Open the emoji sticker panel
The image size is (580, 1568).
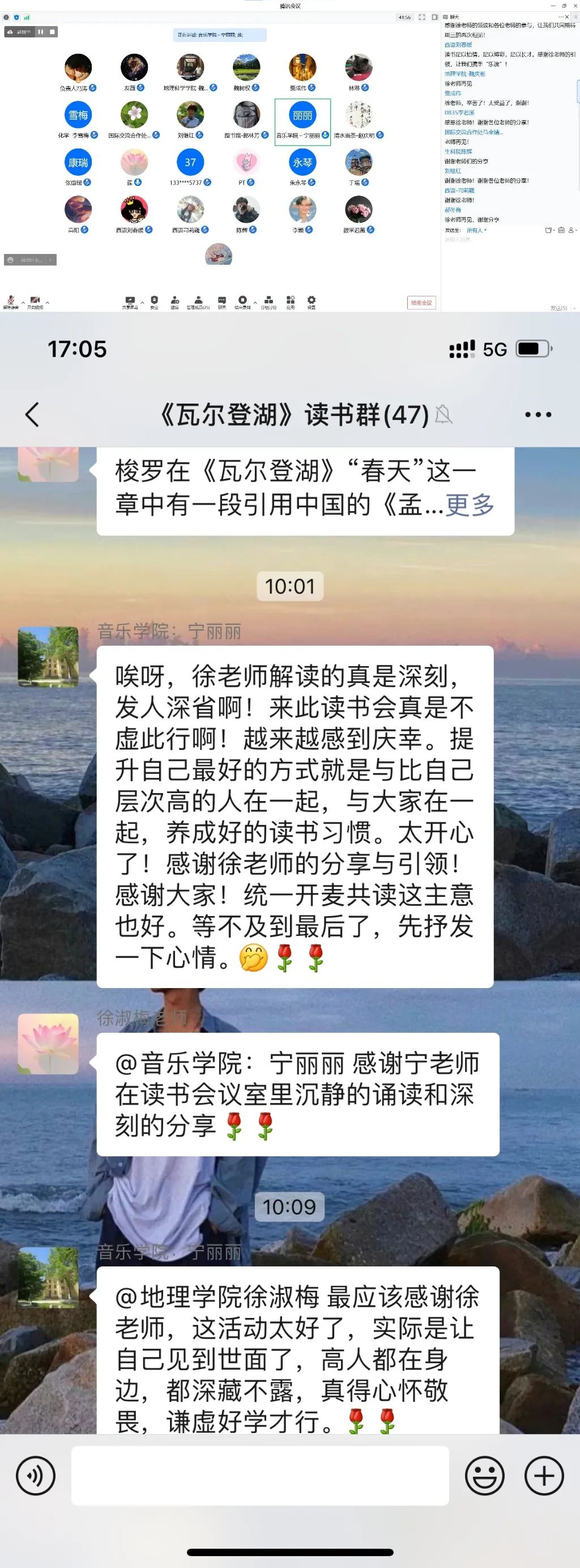tap(484, 1476)
